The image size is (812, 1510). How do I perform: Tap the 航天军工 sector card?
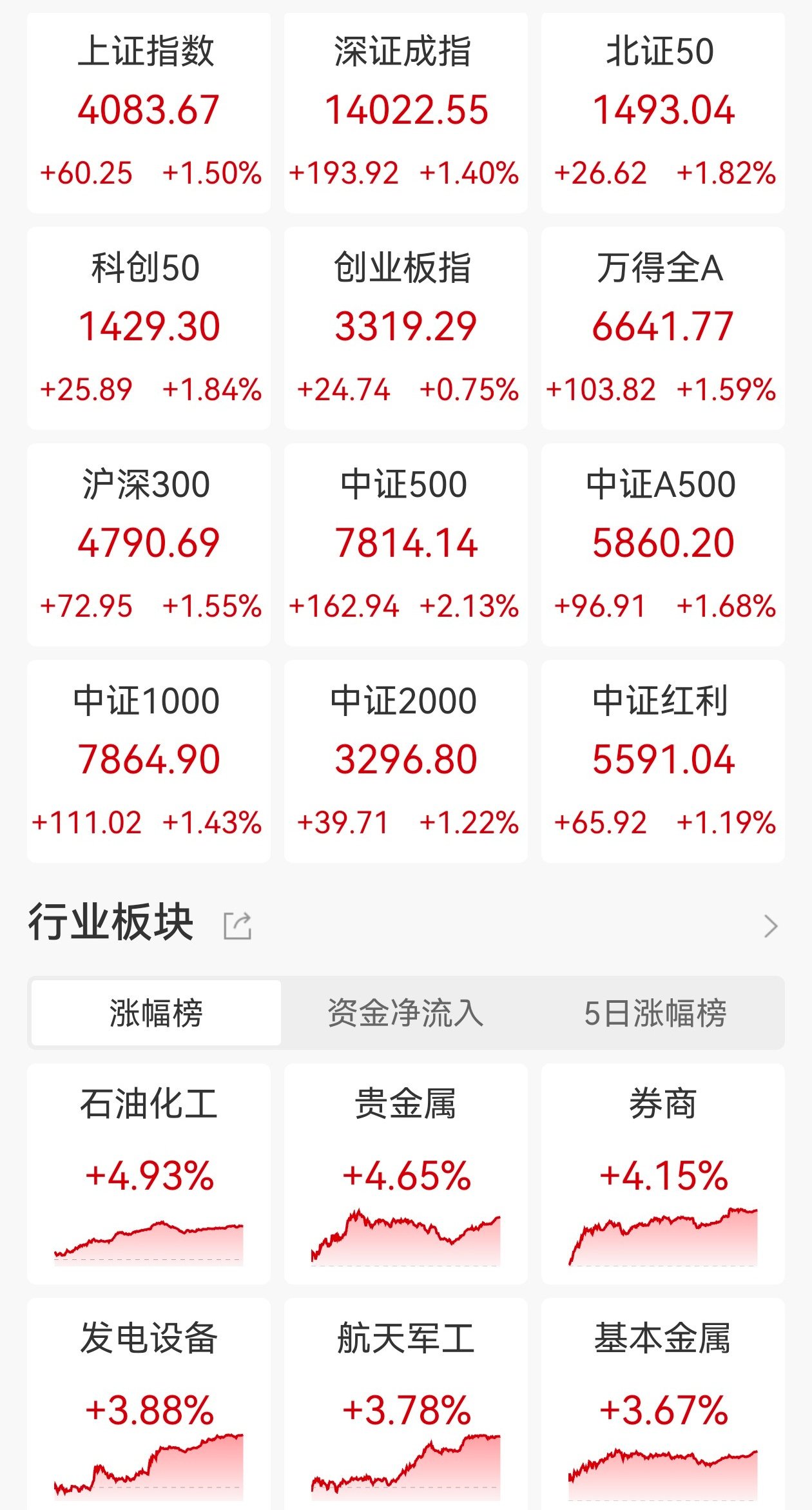click(x=406, y=1405)
